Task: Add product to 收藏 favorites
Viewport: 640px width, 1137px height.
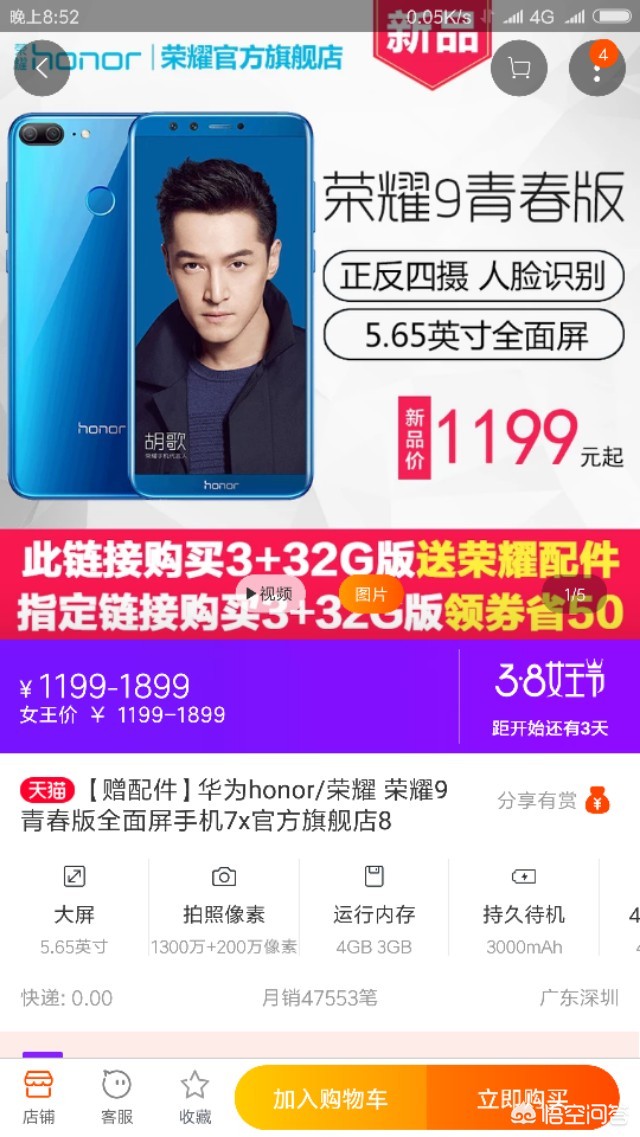Action: 195,1097
